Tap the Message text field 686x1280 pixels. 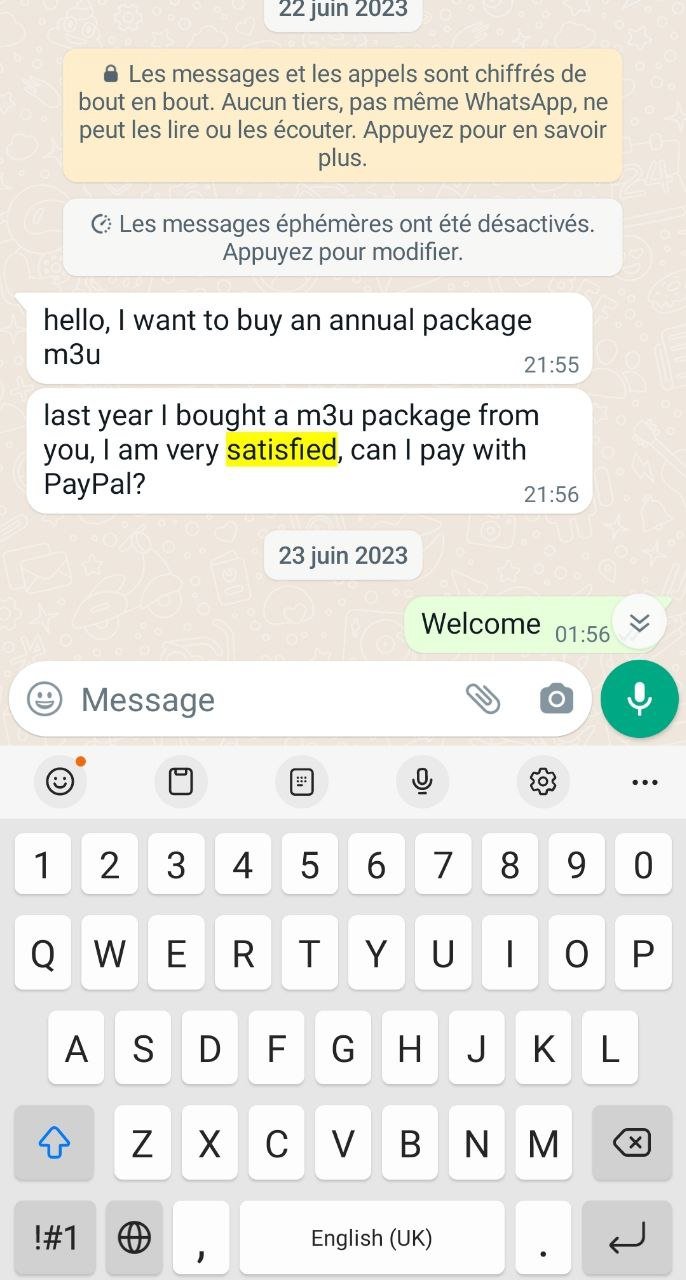[x=260, y=700]
